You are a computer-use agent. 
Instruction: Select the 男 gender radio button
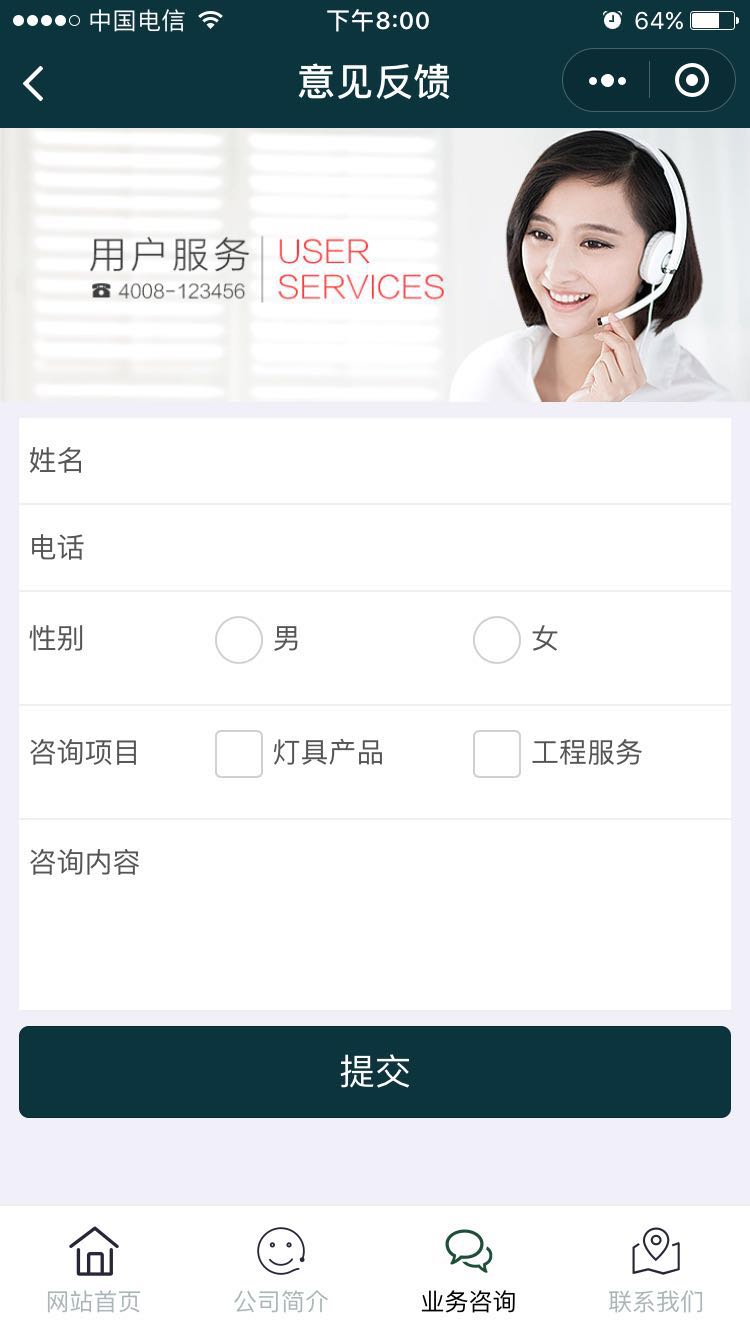click(x=238, y=640)
